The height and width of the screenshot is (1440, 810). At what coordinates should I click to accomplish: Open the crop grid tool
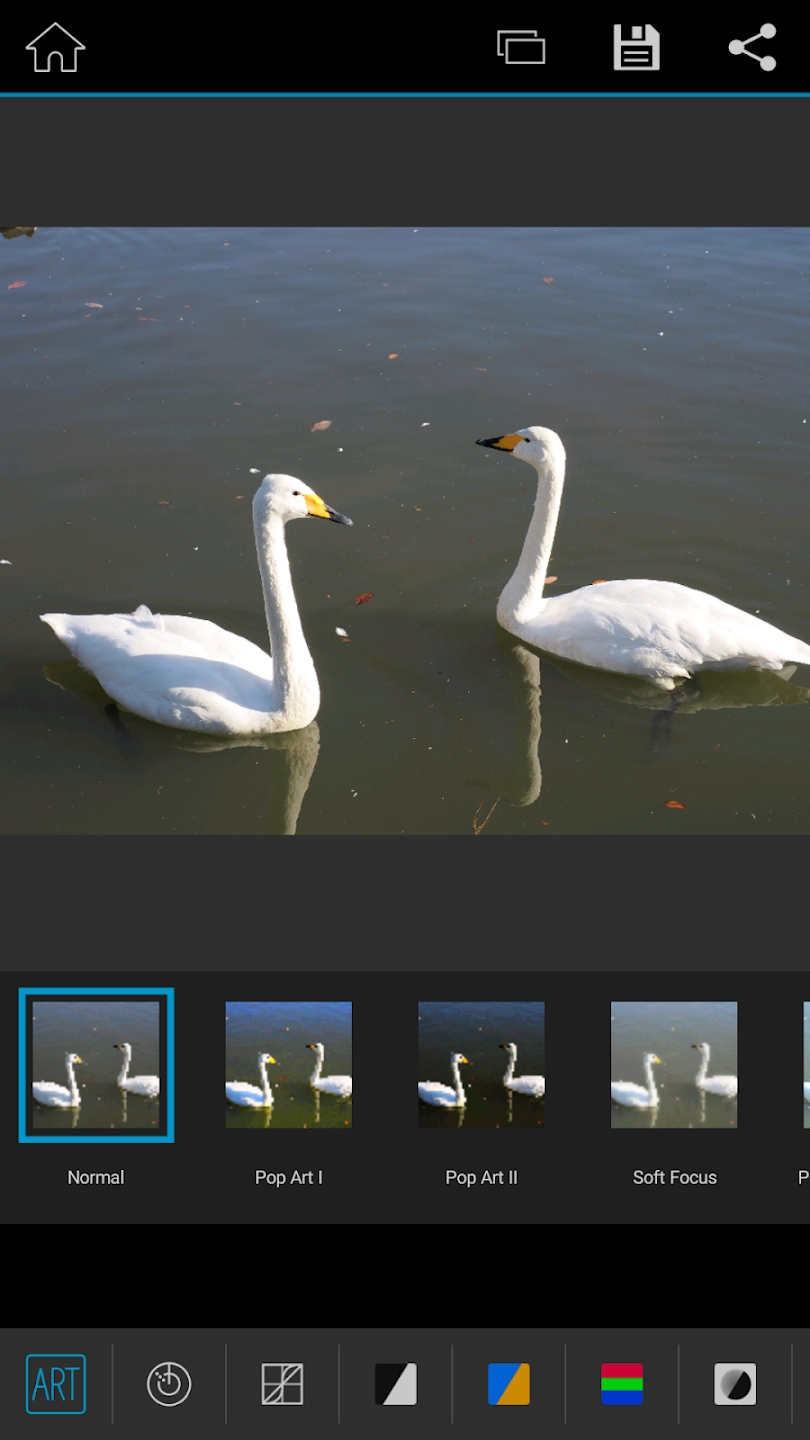click(x=282, y=1384)
